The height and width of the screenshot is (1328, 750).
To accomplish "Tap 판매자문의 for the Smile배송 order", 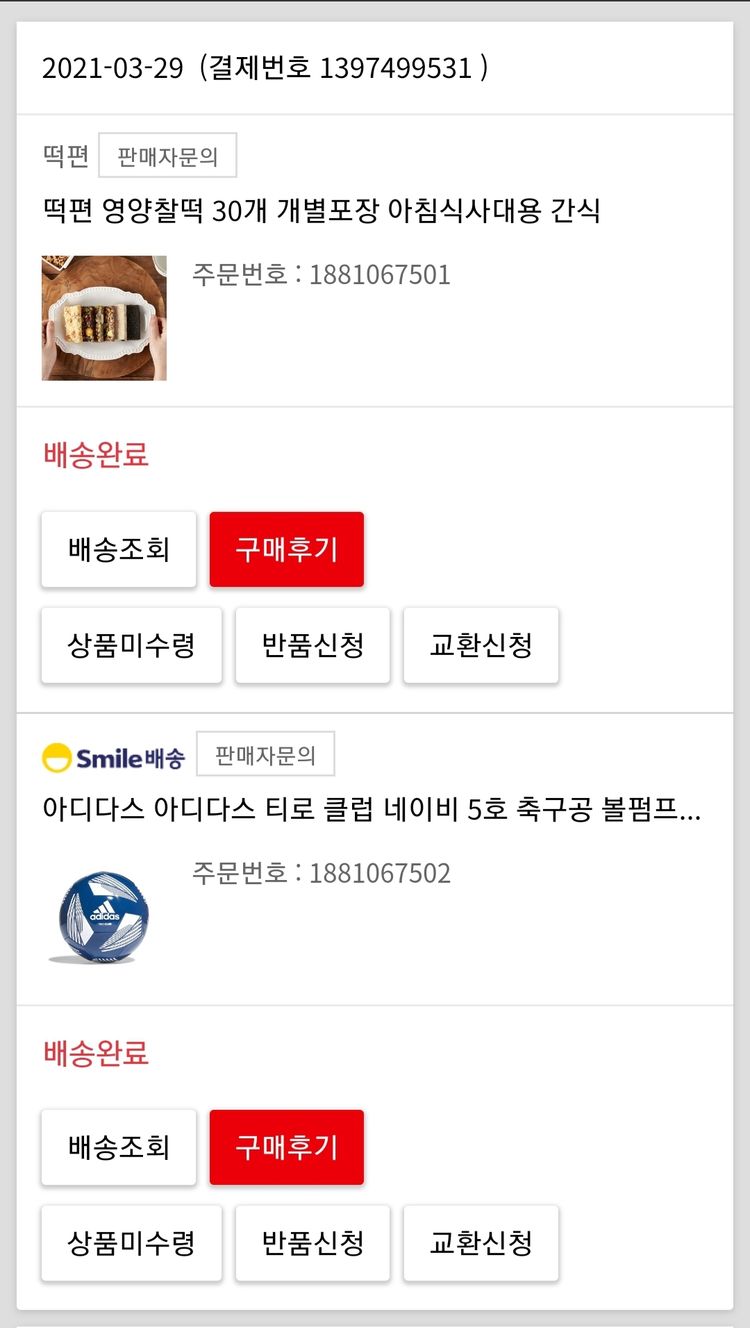I will [265, 754].
